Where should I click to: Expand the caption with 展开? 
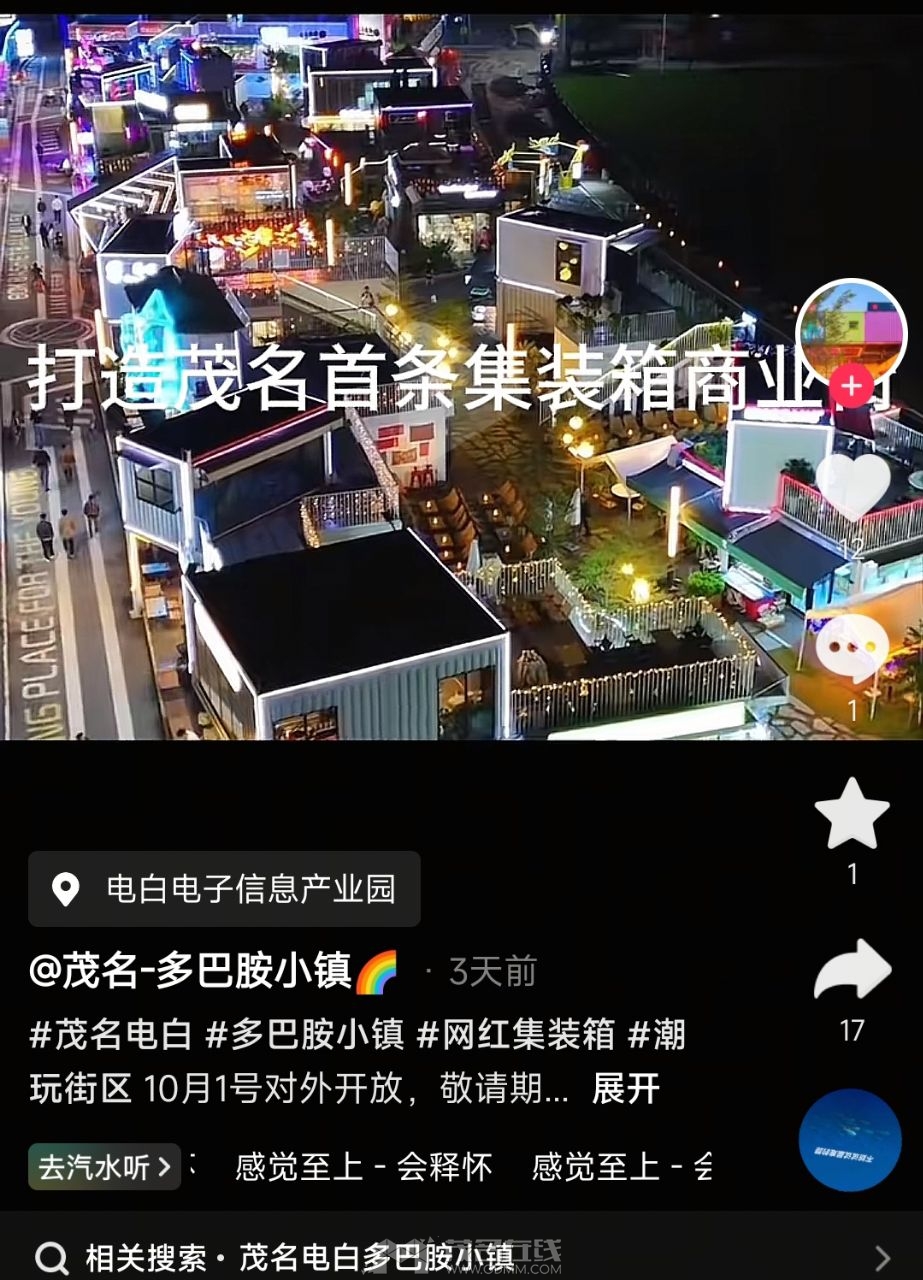[626, 1089]
